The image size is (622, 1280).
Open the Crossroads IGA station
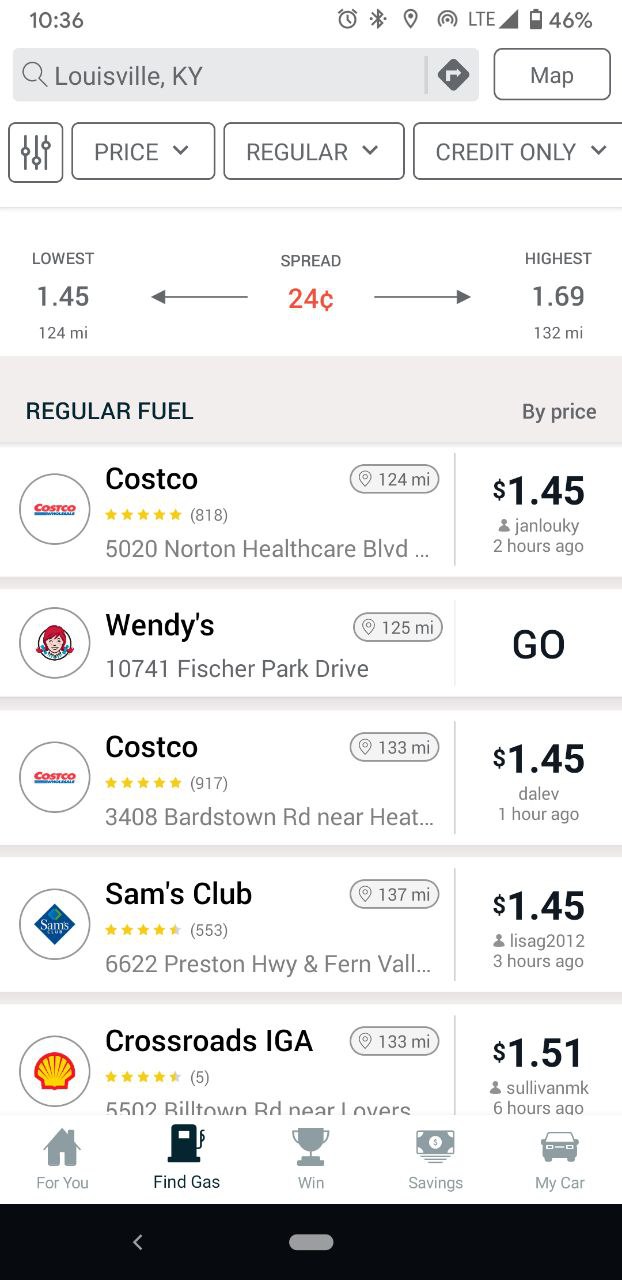click(311, 1060)
